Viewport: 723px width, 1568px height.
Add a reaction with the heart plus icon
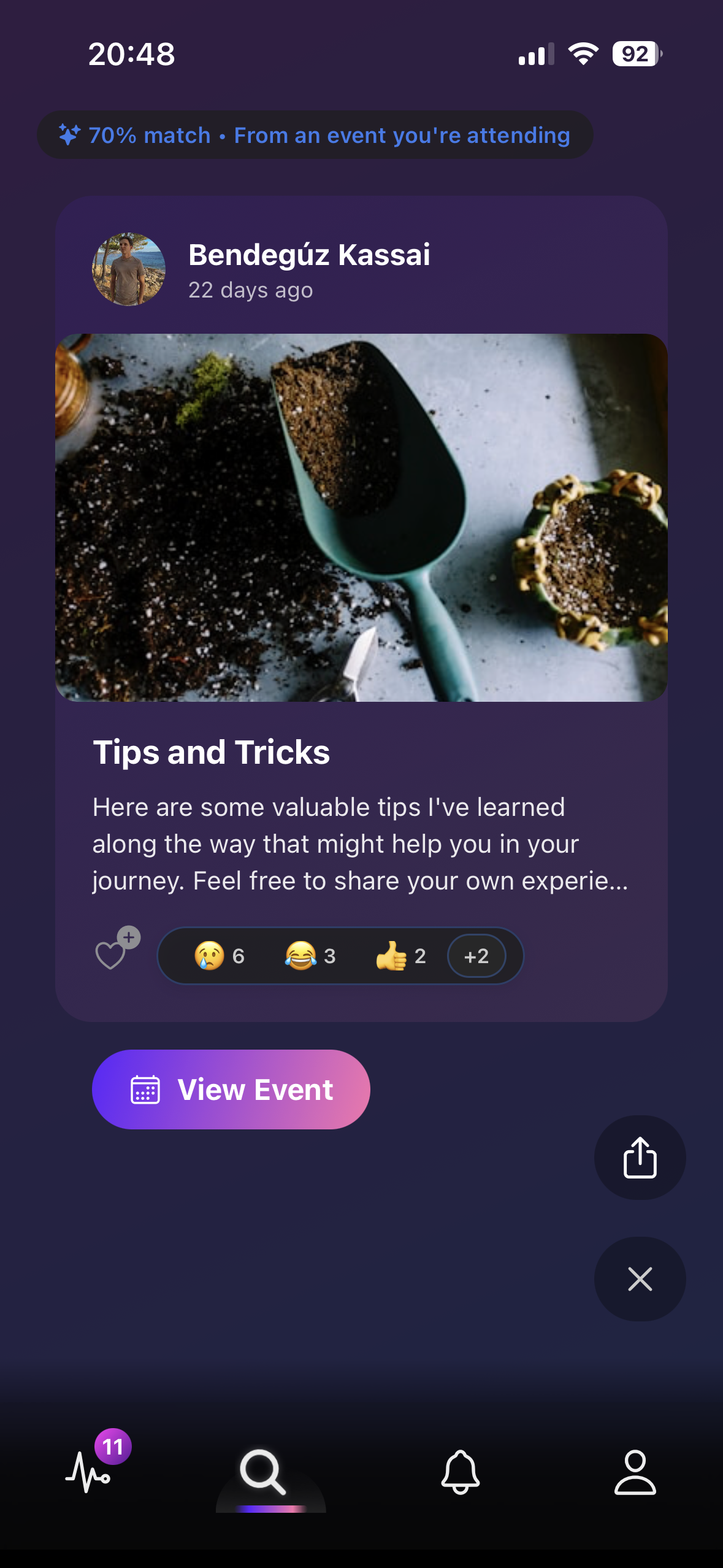pos(116,950)
